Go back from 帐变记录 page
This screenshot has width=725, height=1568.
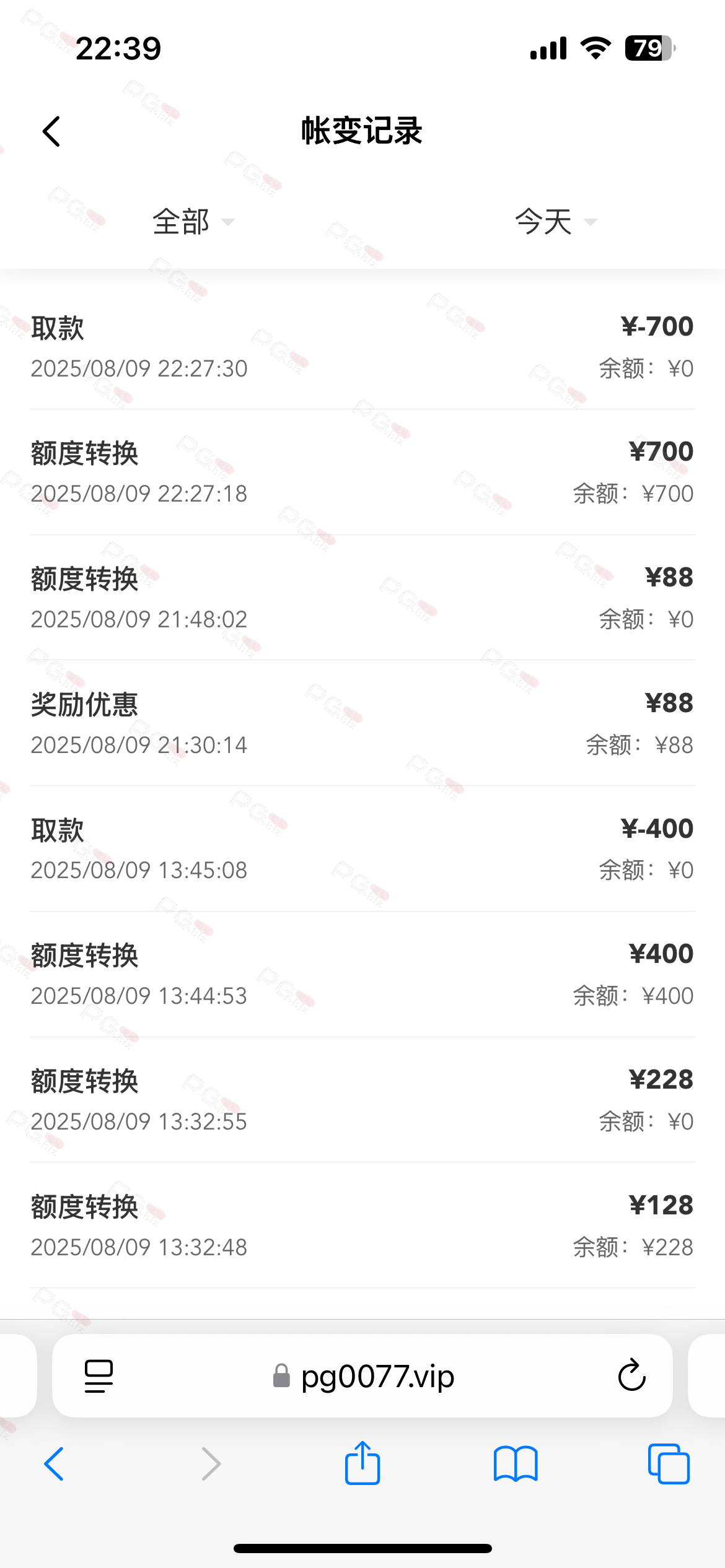coord(51,131)
